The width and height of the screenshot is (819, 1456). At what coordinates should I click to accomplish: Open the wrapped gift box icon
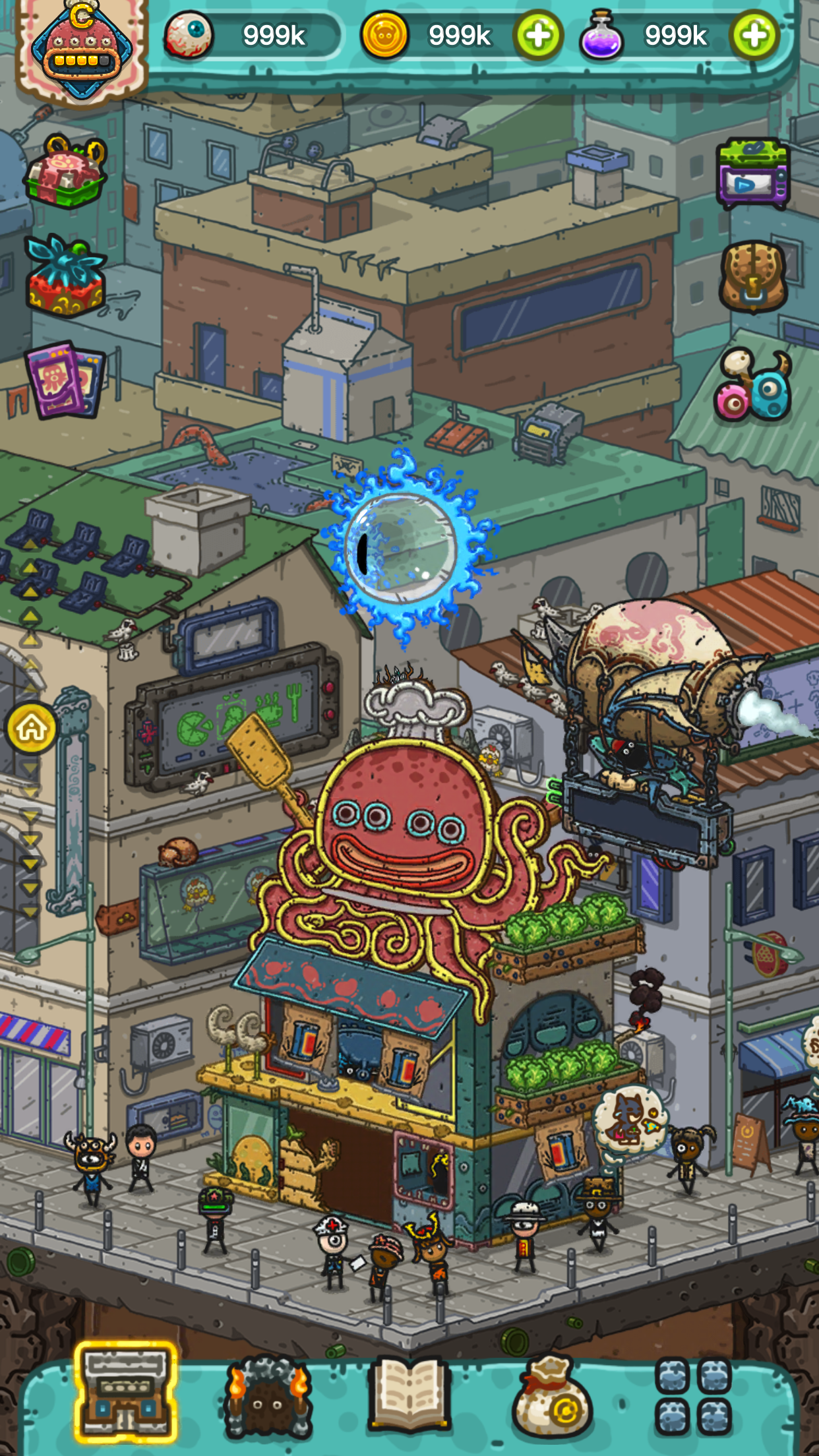(x=65, y=278)
